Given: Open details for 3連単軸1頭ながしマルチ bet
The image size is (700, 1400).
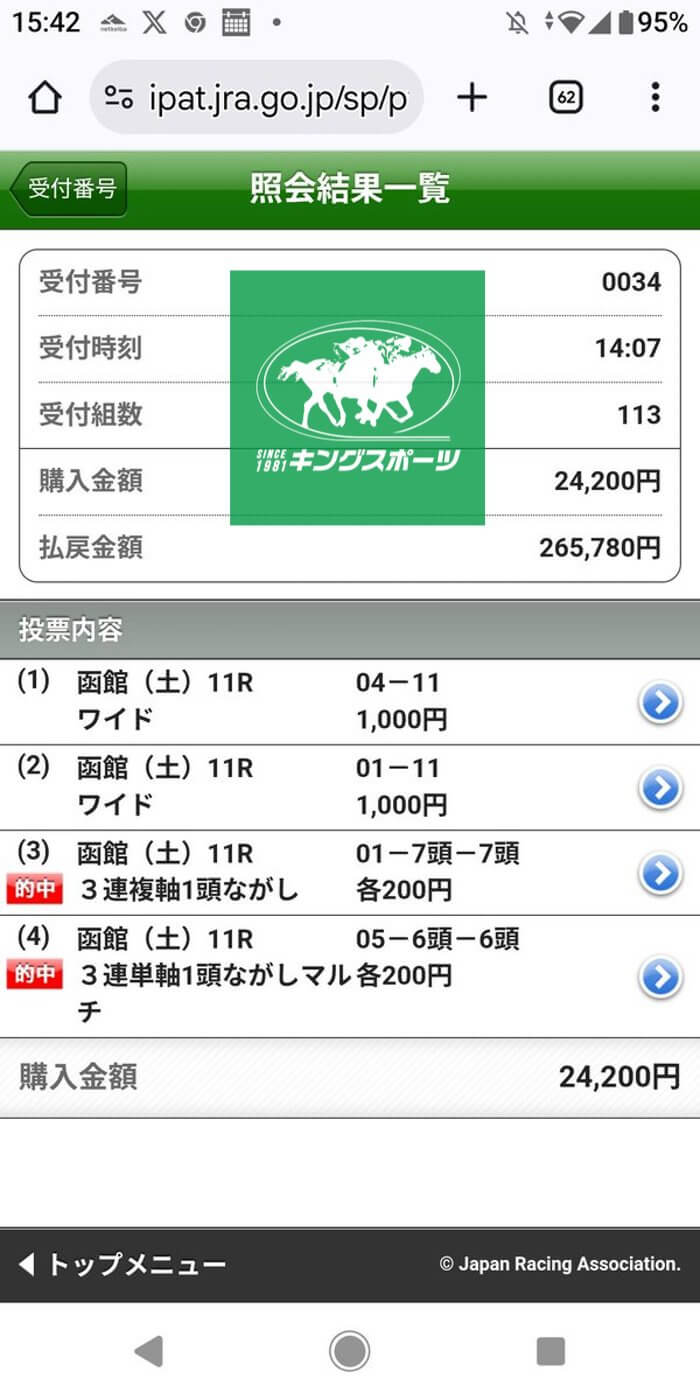Looking at the screenshot, I should 660,977.
